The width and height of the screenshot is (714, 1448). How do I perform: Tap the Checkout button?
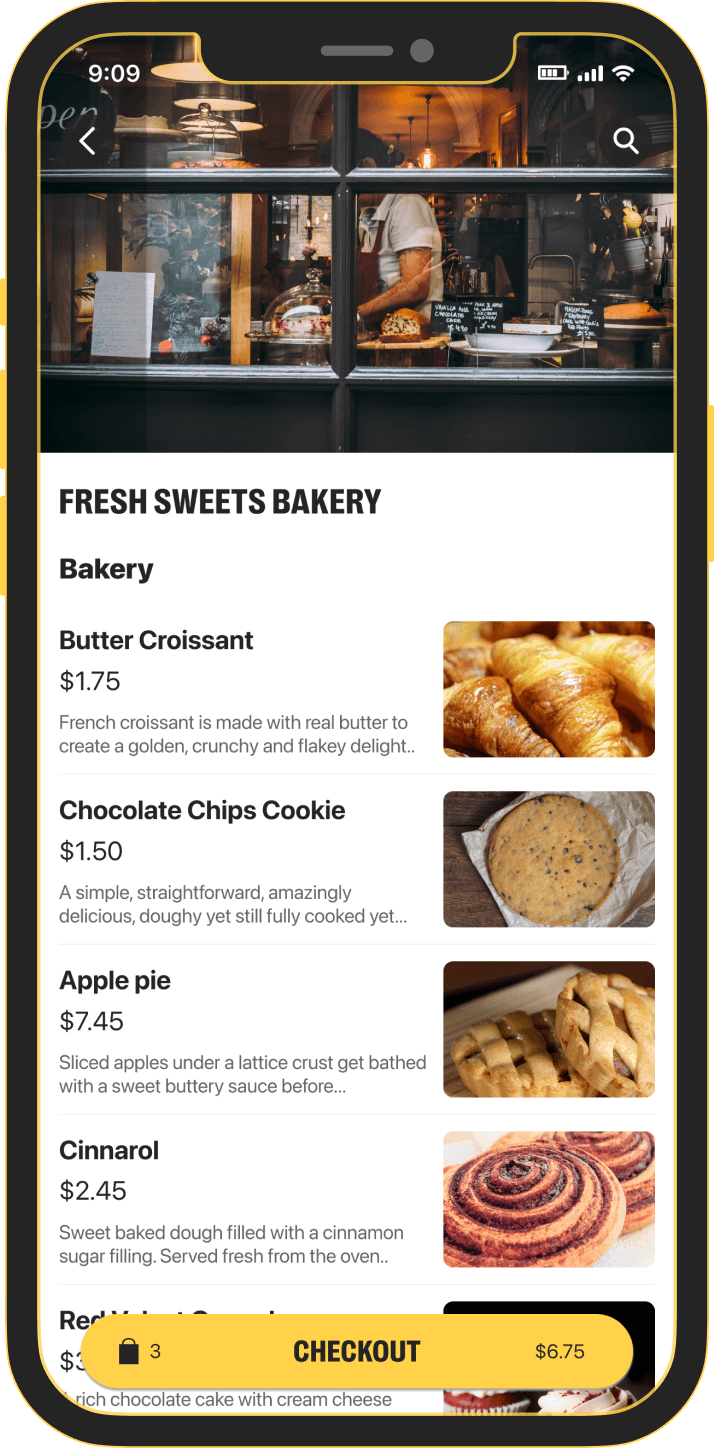click(357, 1351)
